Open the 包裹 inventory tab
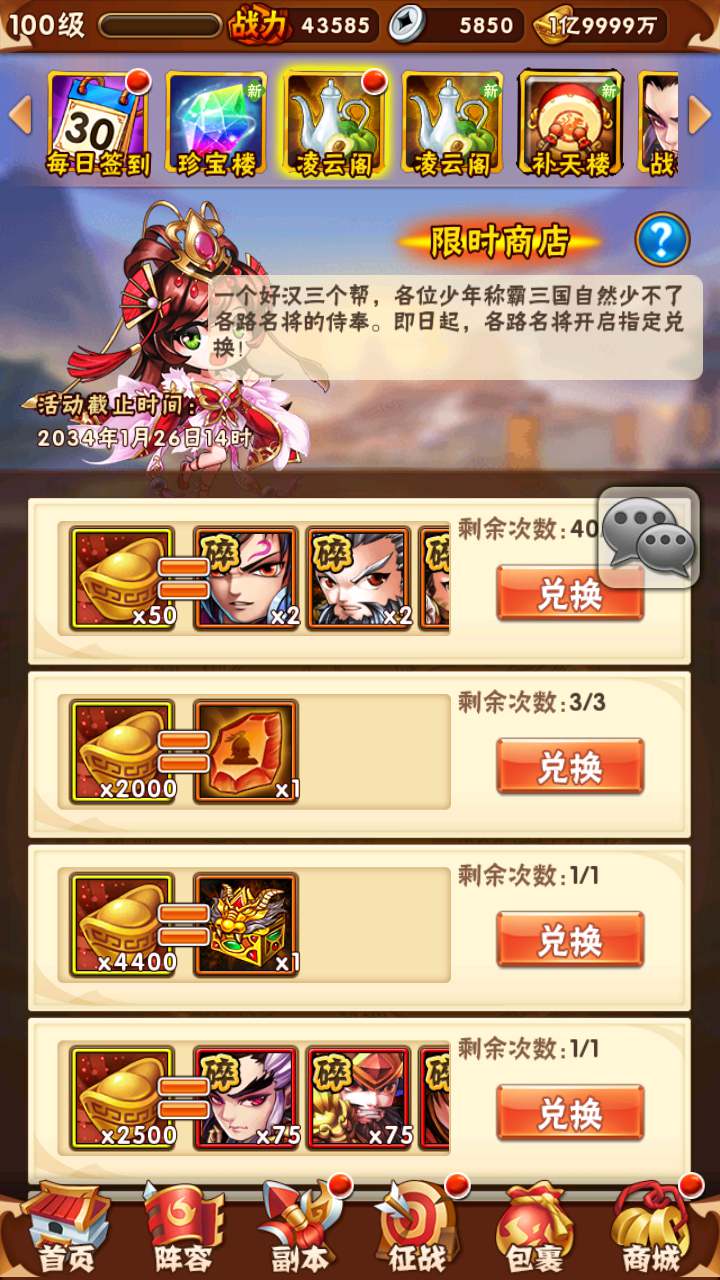720x1280 pixels. click(x=535, y=1230)
